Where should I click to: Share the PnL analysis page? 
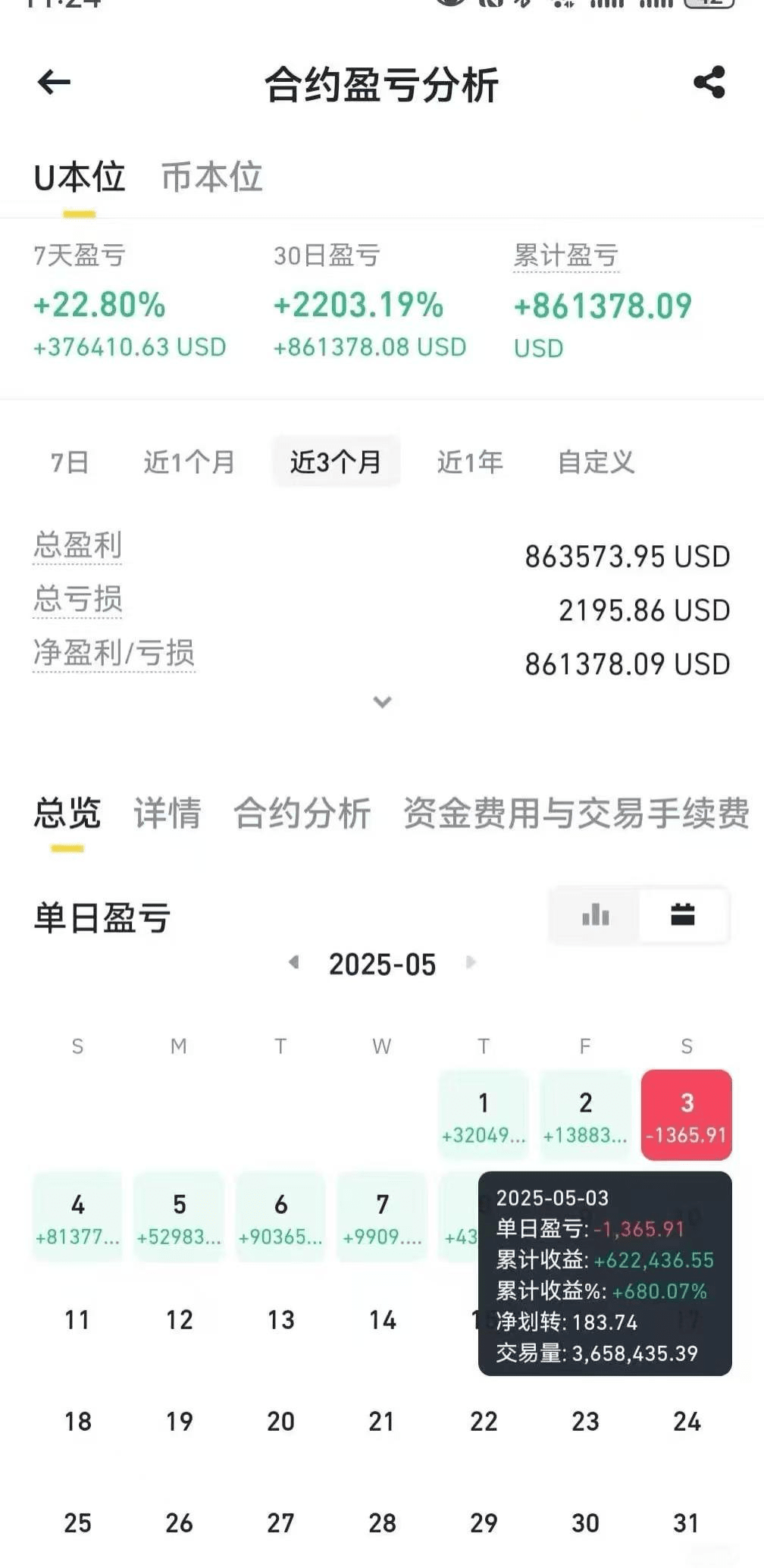coord(709,82)
